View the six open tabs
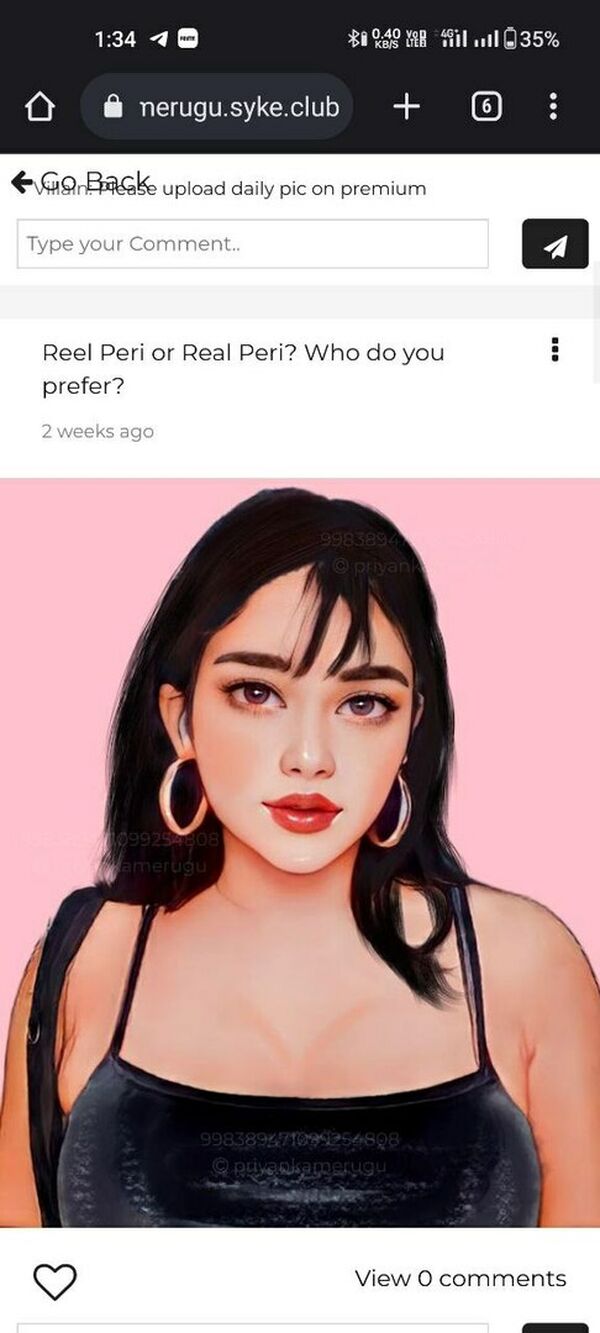The height and width of the screenshot is (1333, 600). tap(486, 107)
